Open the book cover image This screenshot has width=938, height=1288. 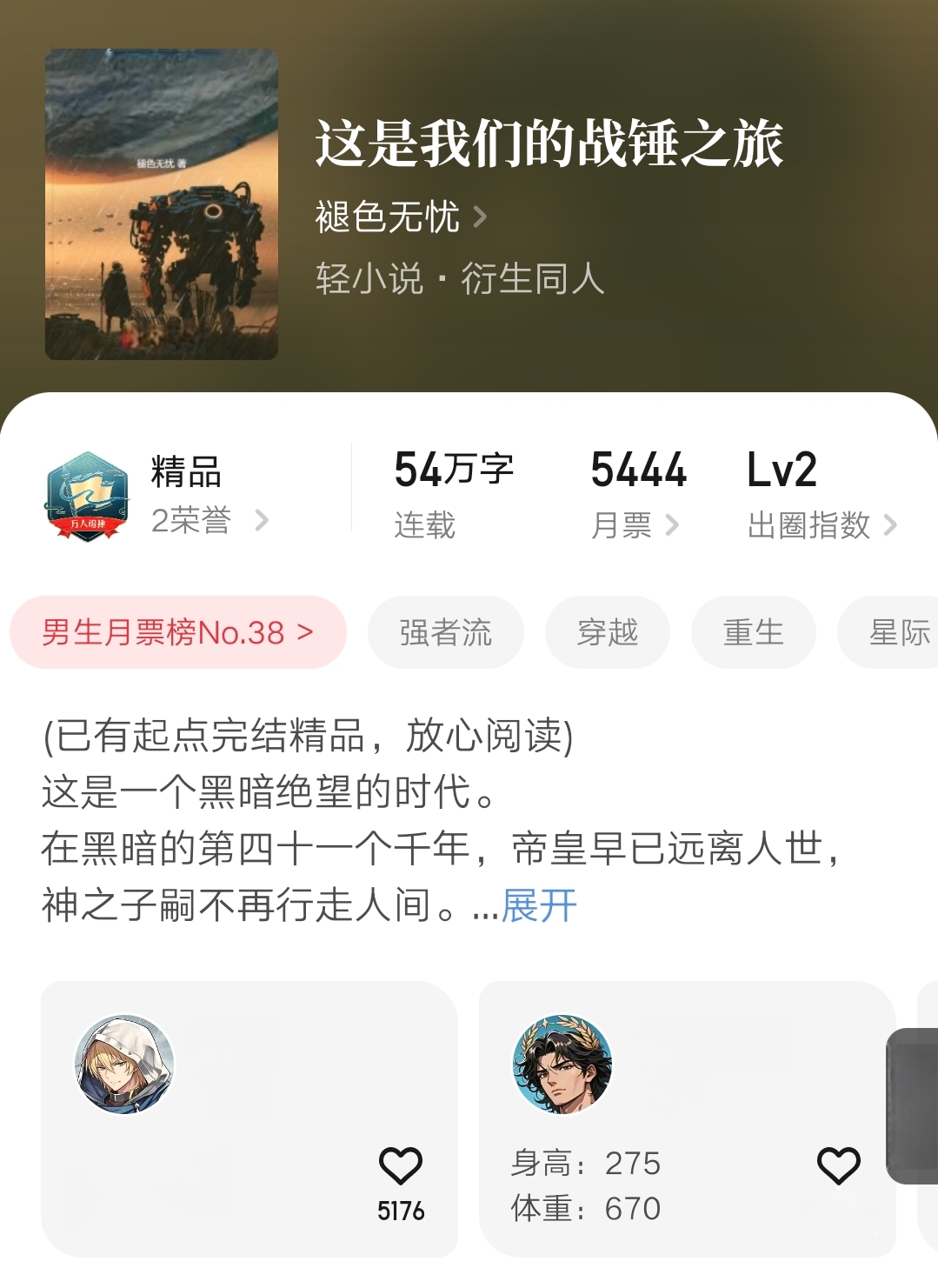[x=162, y=204]
